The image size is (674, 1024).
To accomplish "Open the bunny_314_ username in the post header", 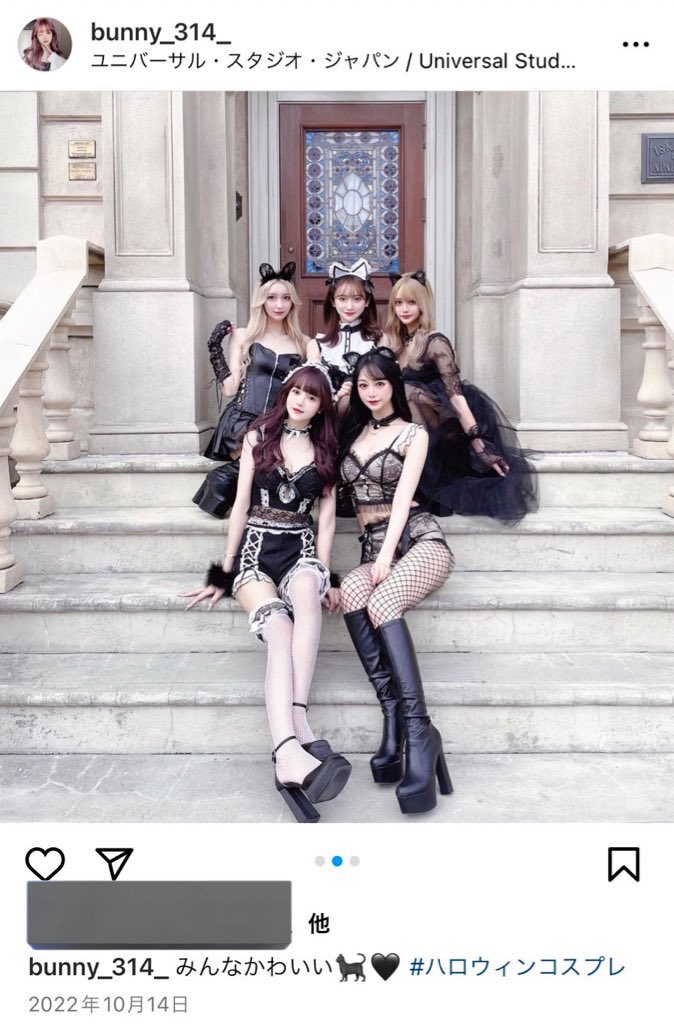I will pyautogui.click(x=152, y=31).
